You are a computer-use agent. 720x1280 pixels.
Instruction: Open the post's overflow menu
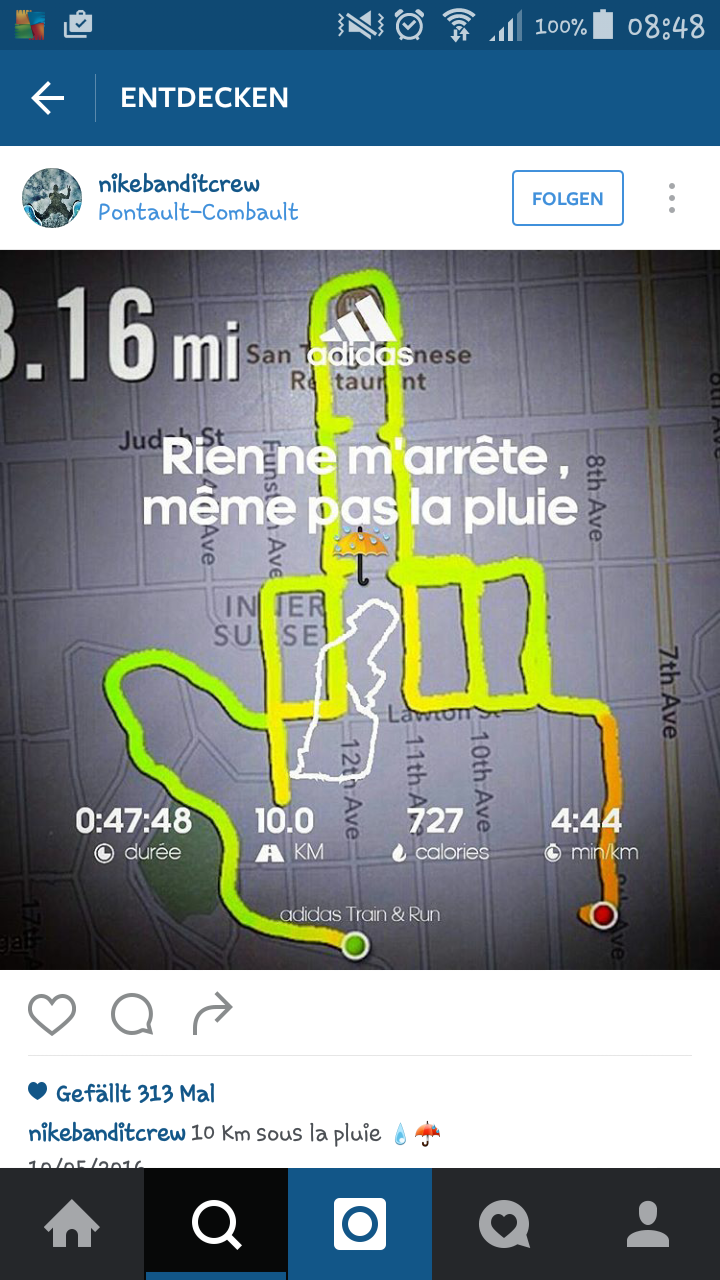tap(672, 198)
